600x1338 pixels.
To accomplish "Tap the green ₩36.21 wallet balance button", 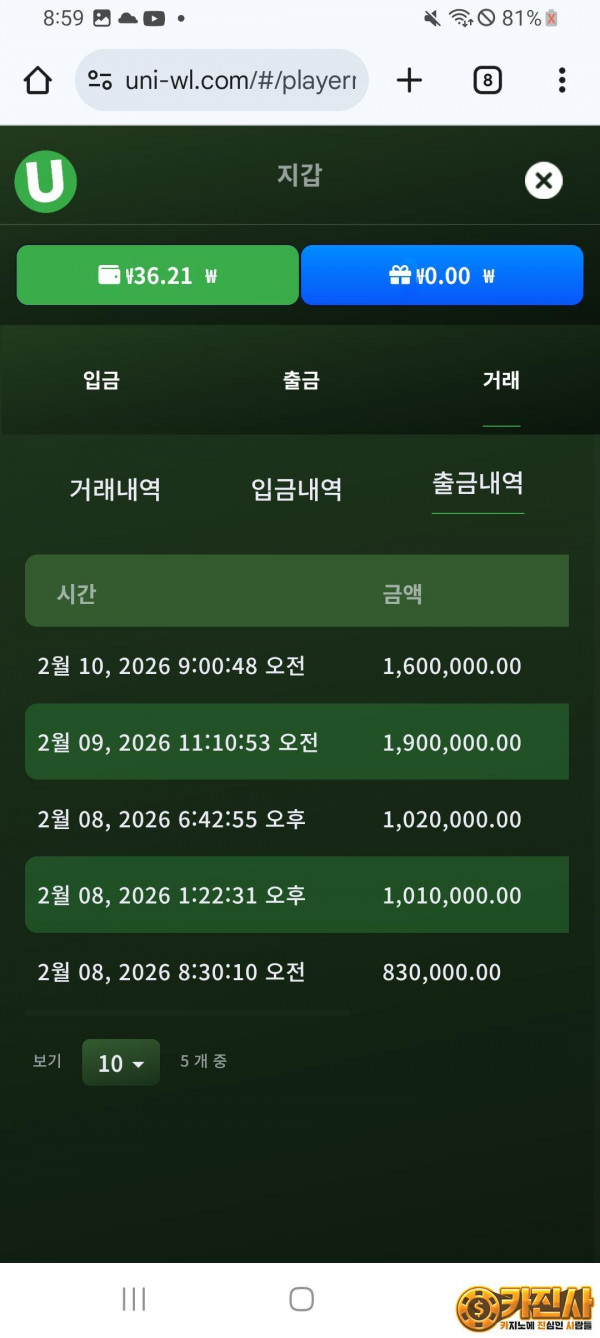I will tap(158, 275).
